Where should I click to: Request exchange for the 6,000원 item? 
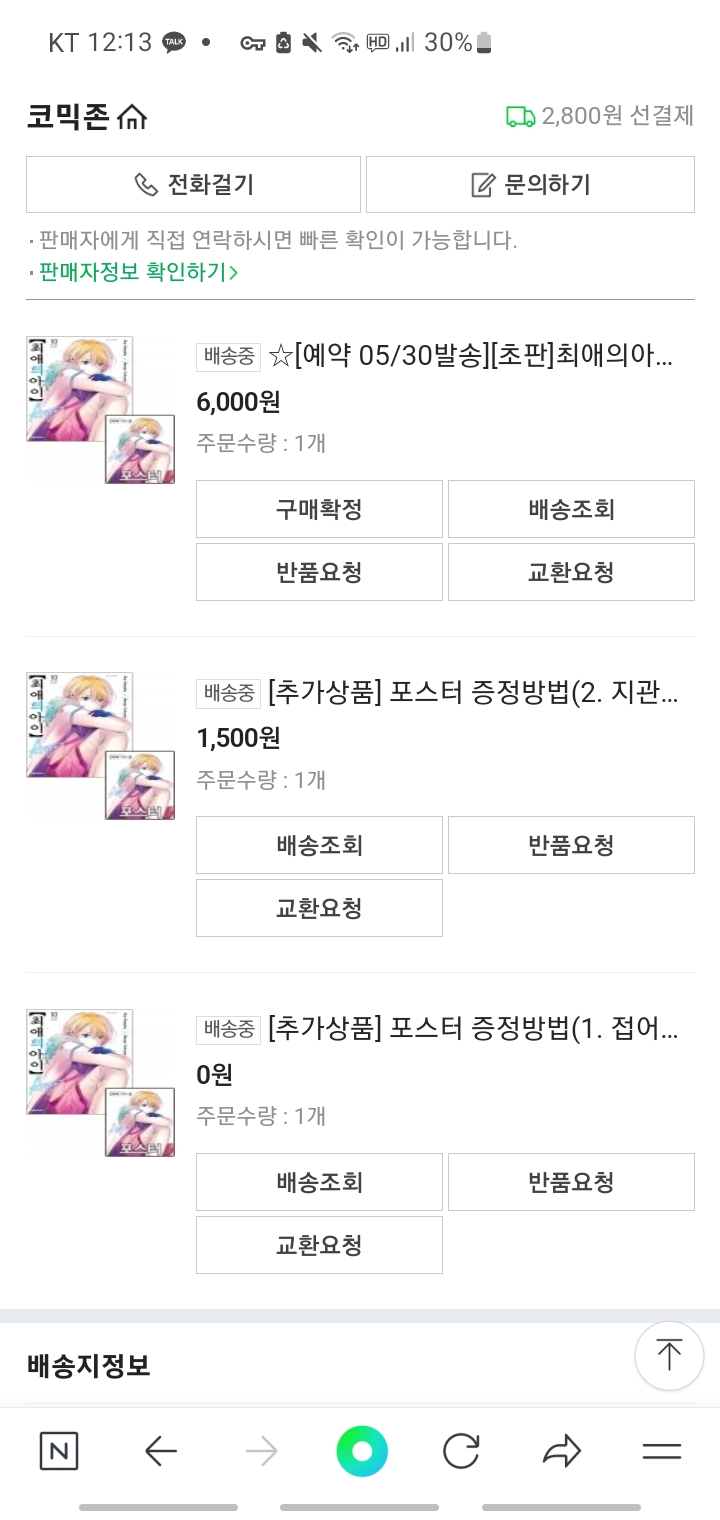click(571, 572)
